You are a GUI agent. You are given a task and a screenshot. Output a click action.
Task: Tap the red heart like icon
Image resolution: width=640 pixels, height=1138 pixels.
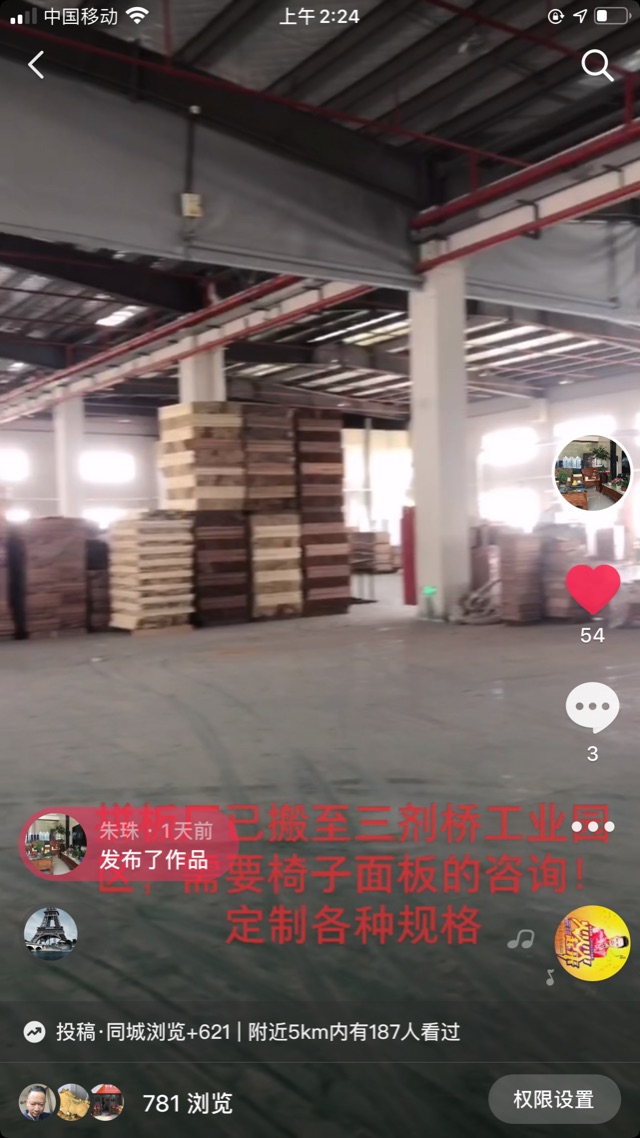(593, 589)
